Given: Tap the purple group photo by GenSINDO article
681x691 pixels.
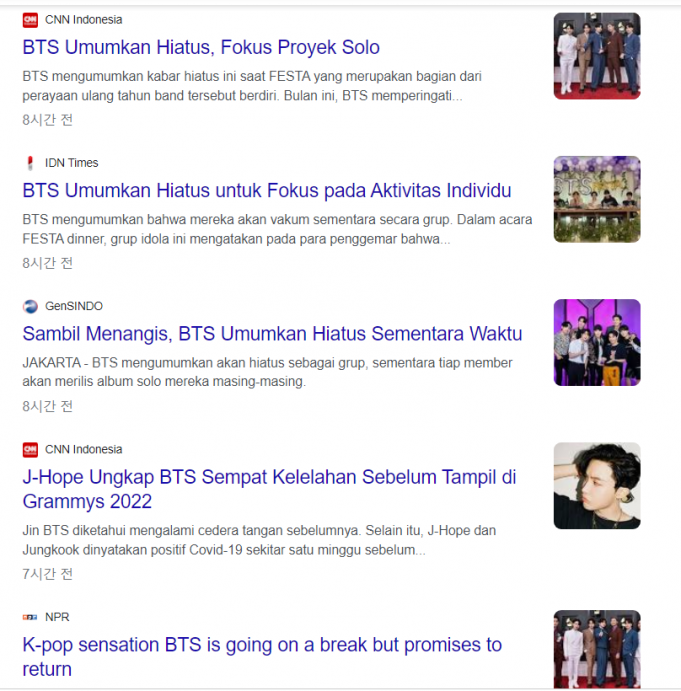Looking at the screenshot, I should 597,342.
